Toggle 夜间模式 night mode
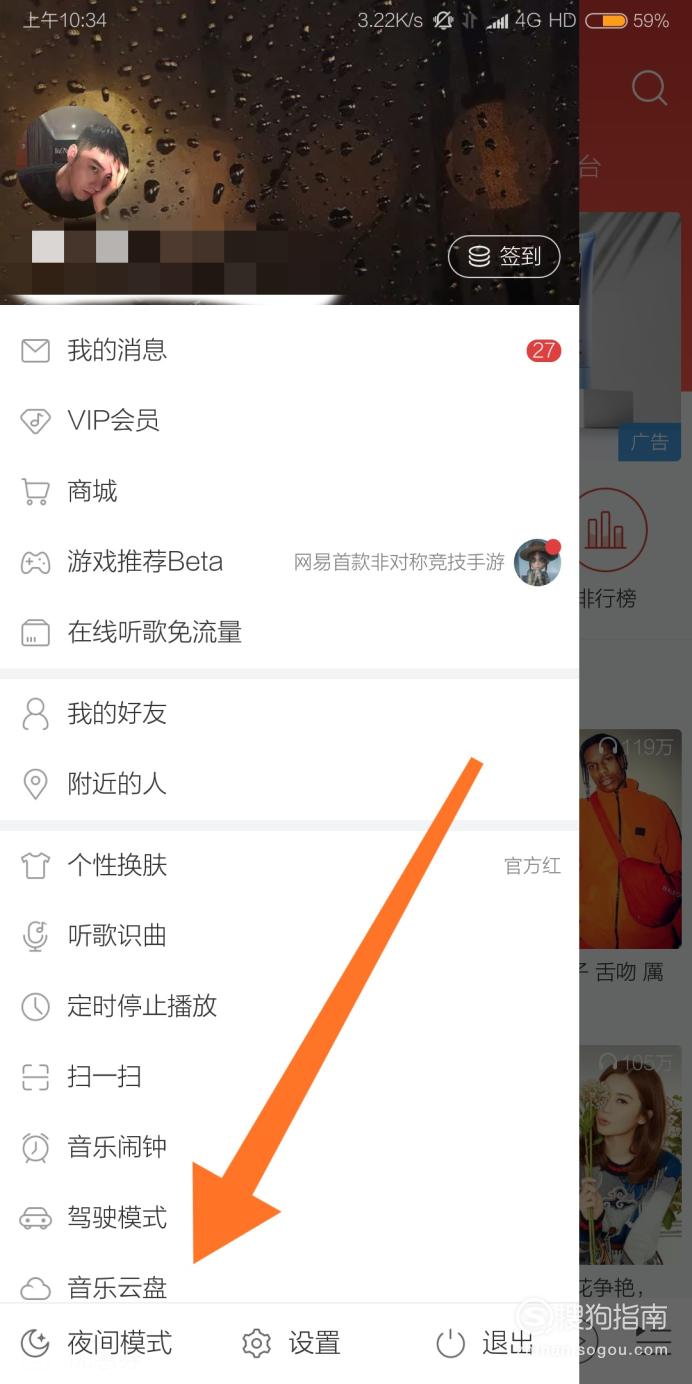692x1384 pixels. (96, 1343)
